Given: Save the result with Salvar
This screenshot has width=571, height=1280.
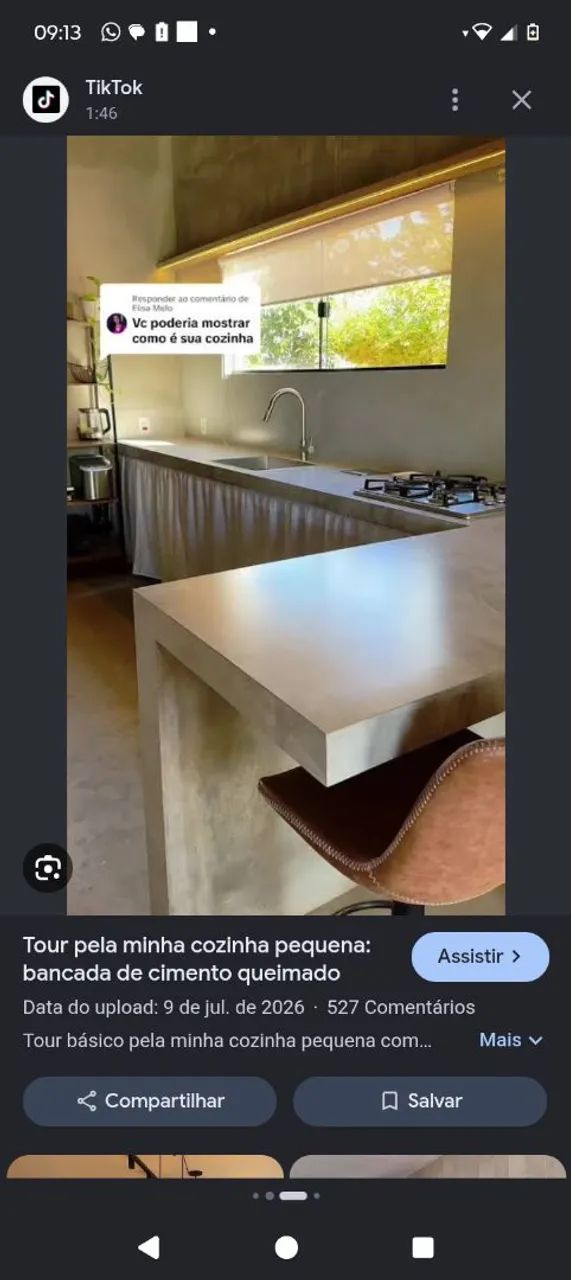Looking at the screenshot, I should click(420, 1101).
